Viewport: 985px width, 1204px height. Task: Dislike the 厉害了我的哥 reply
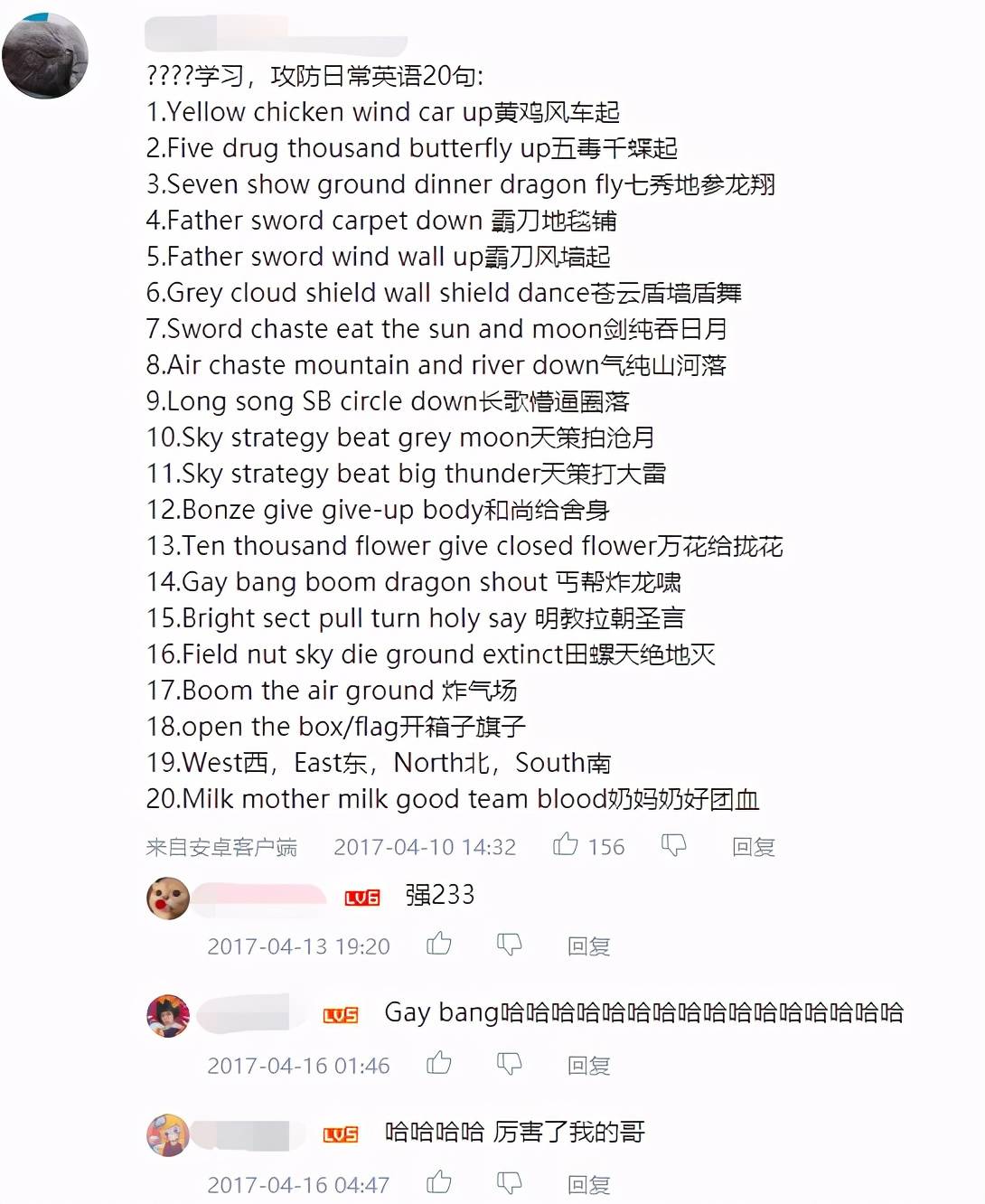pos(510,1183)
